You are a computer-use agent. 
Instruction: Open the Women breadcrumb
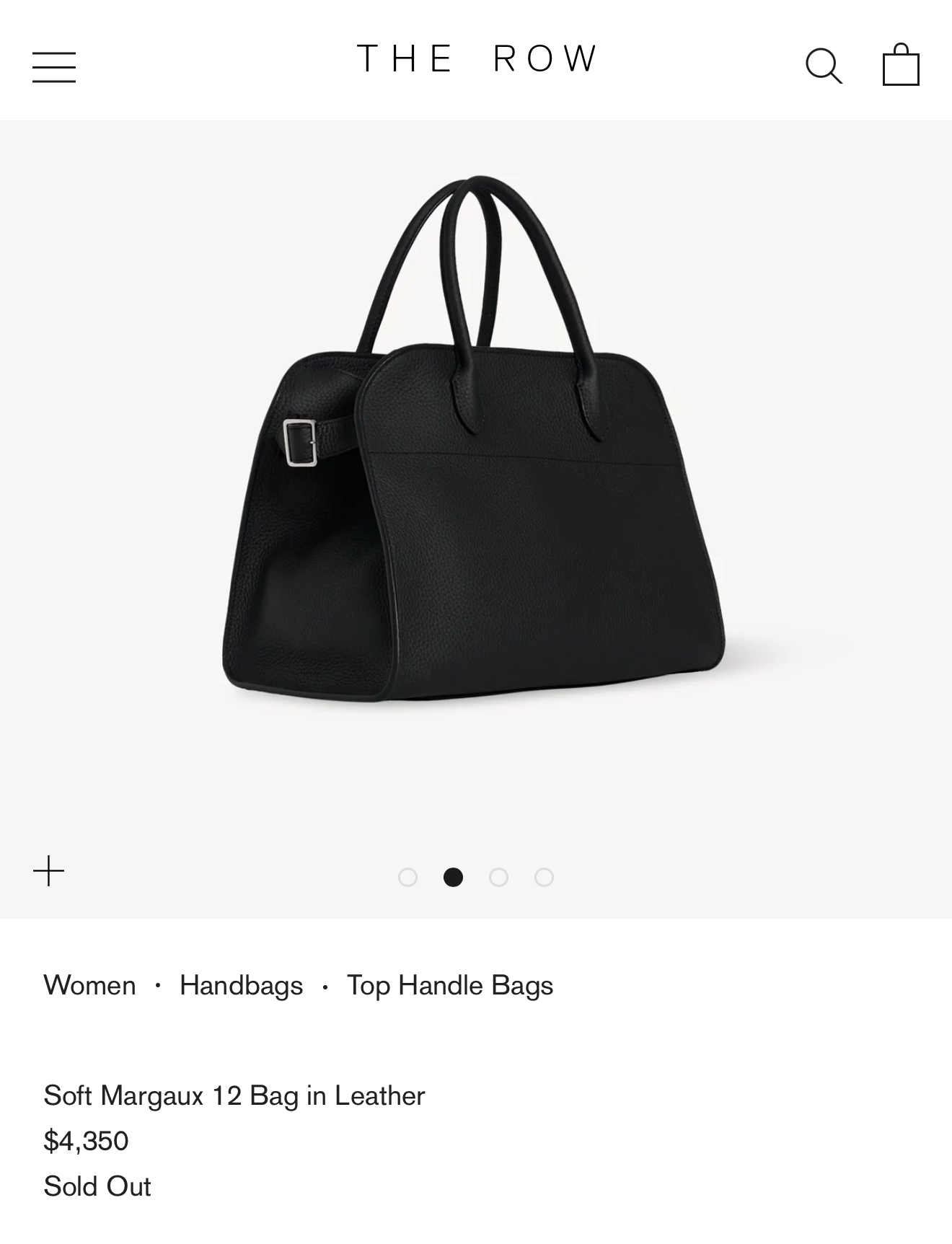pyautogui.click(x=89, y=985)
